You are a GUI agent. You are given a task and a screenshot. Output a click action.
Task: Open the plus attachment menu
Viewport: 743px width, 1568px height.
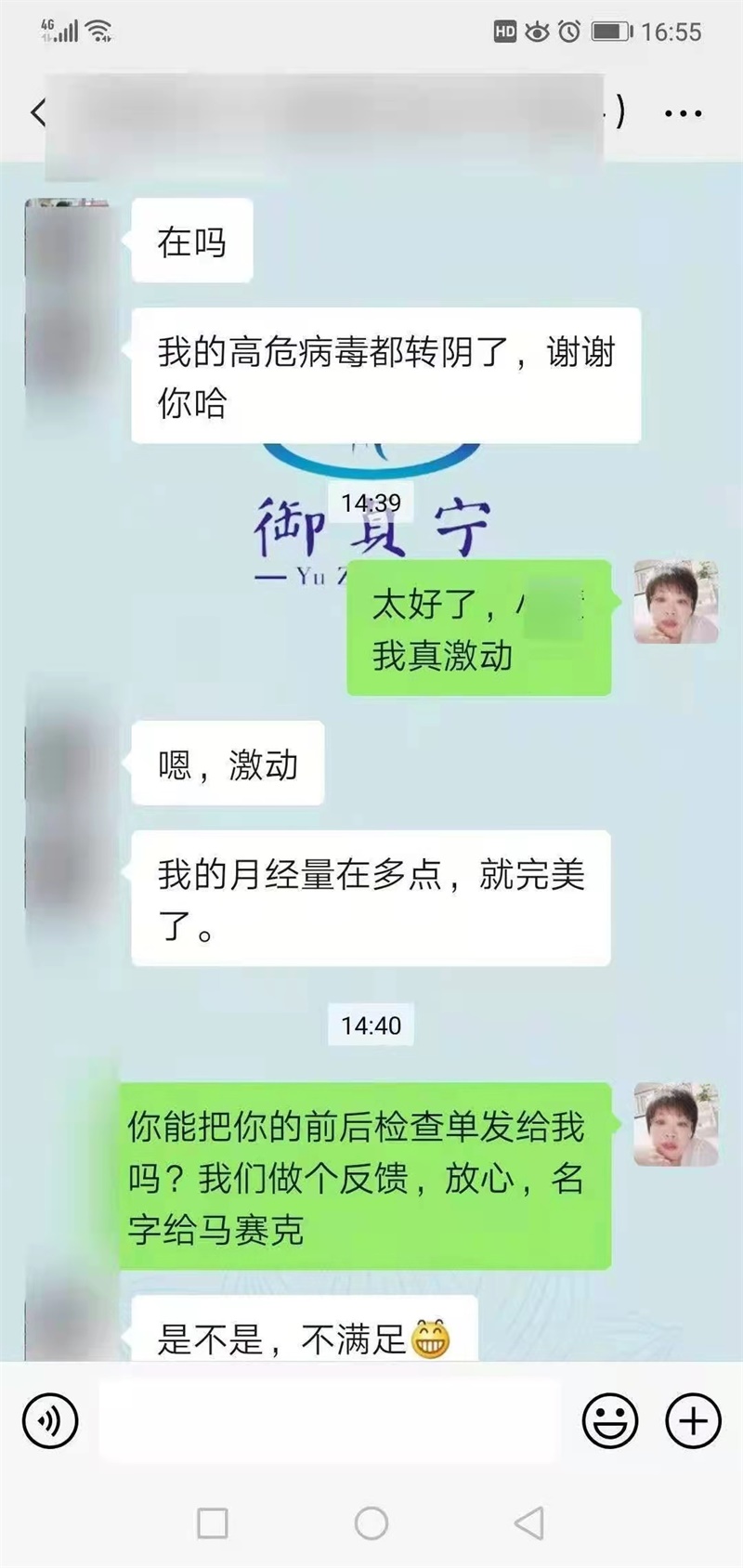click(x=693, y=1420)
